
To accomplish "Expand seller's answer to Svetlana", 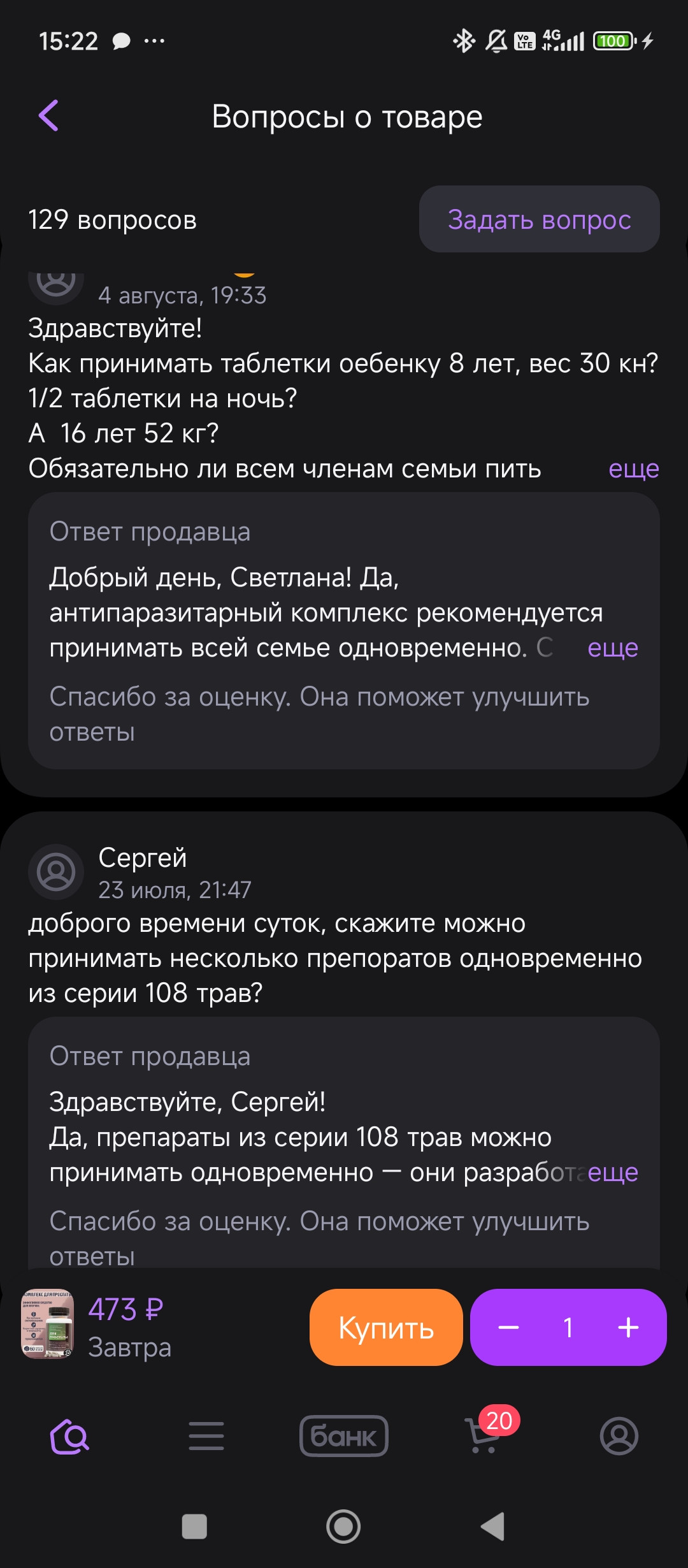I will (612, 648).
